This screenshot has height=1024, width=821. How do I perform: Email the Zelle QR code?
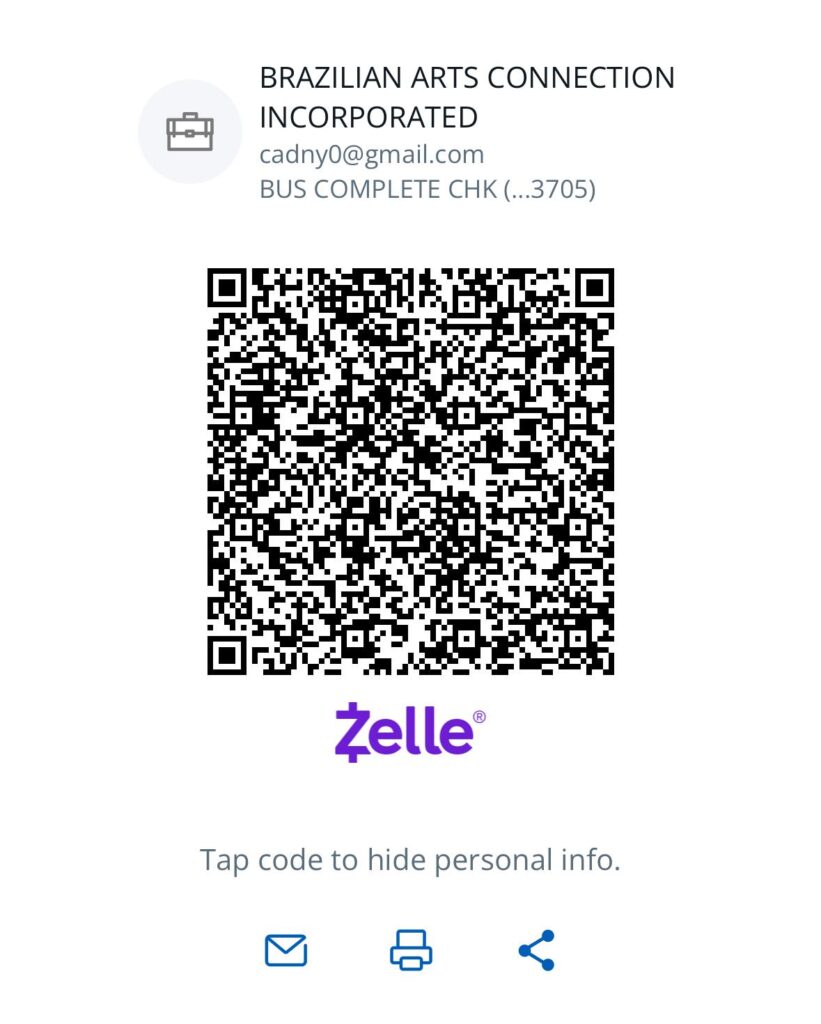(x=286, y=950)
